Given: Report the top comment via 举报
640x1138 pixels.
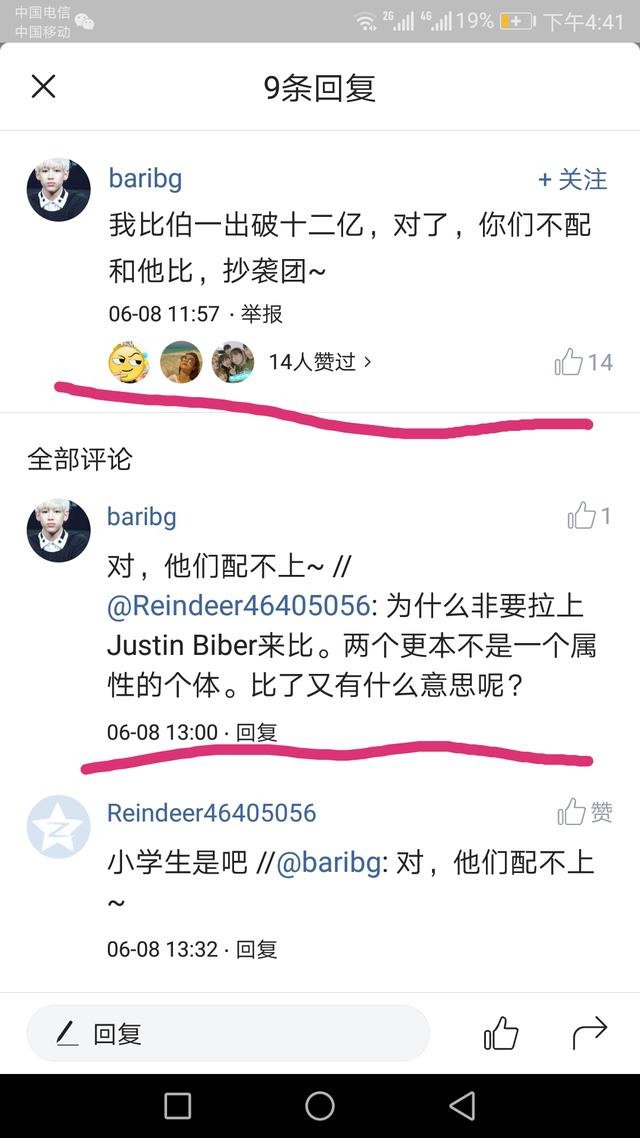Looking at the screenshot, I should tap(262, 314).
